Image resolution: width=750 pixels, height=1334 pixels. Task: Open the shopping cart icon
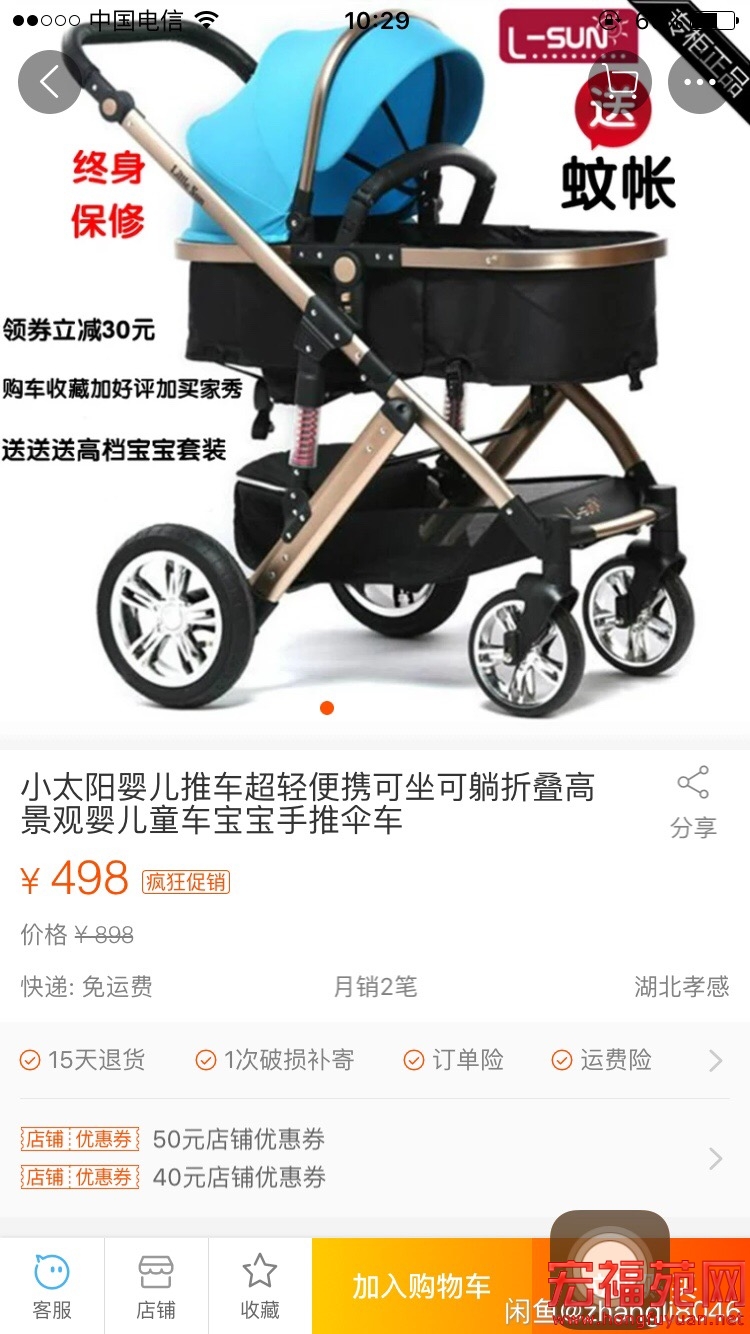click(x=620, y=82)
